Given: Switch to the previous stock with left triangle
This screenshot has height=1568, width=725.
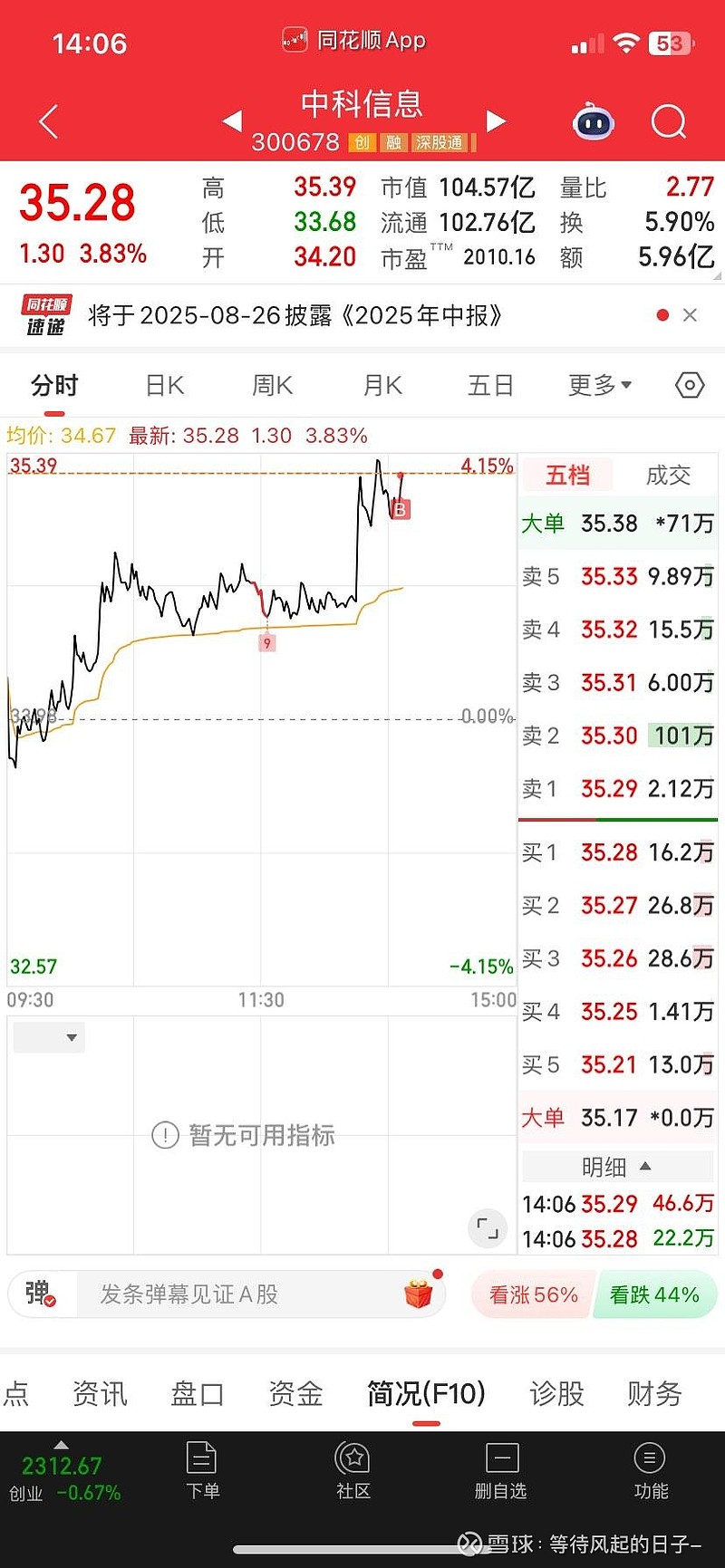Looking at the screenshot, I should pos(232,120).
